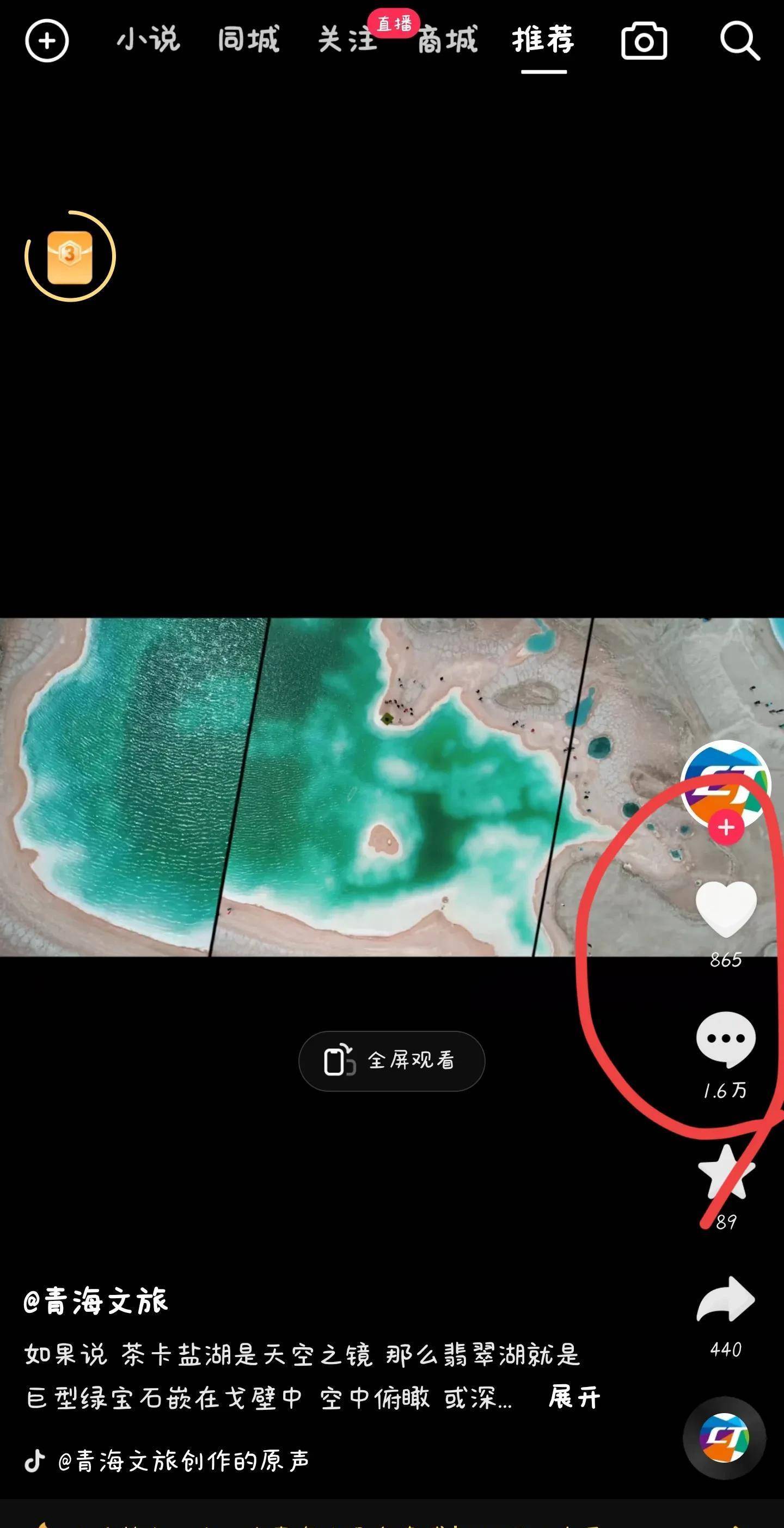Expand the caption with 展开
Screen dimensions: 784x1528
pyautogui.click(x=574, y=1397)
